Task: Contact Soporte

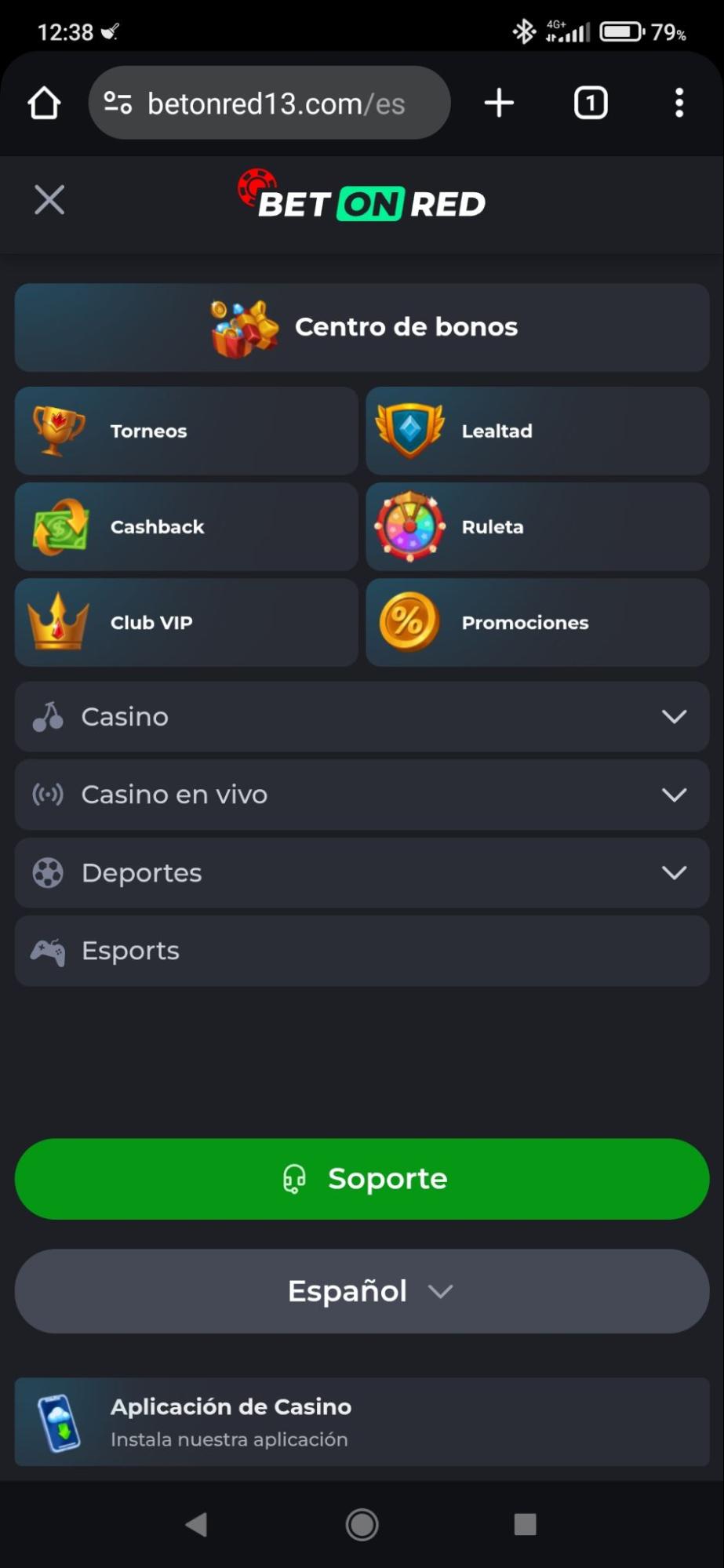Action: click(362, 1178)
